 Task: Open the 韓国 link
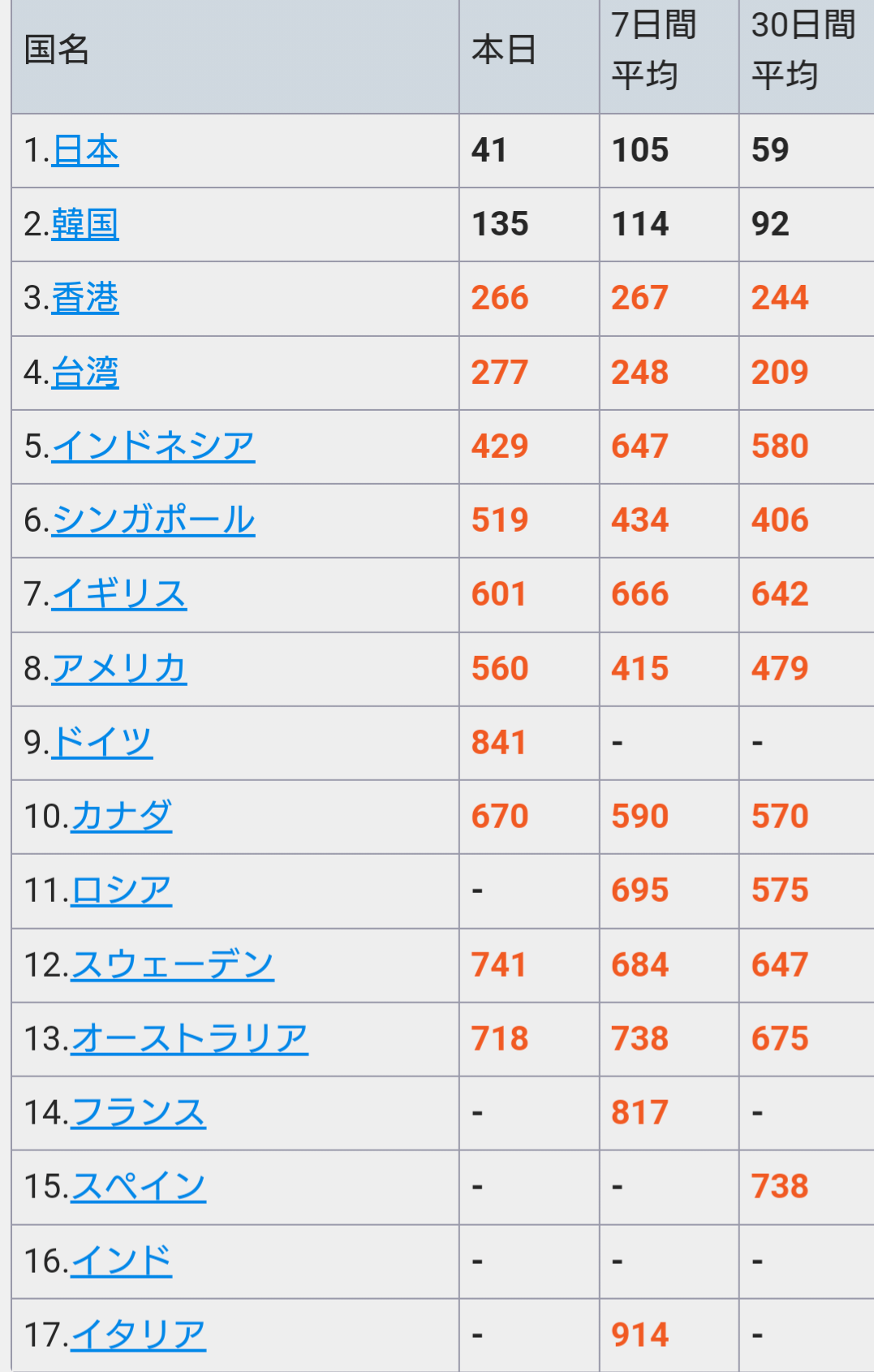coord(85,225)
